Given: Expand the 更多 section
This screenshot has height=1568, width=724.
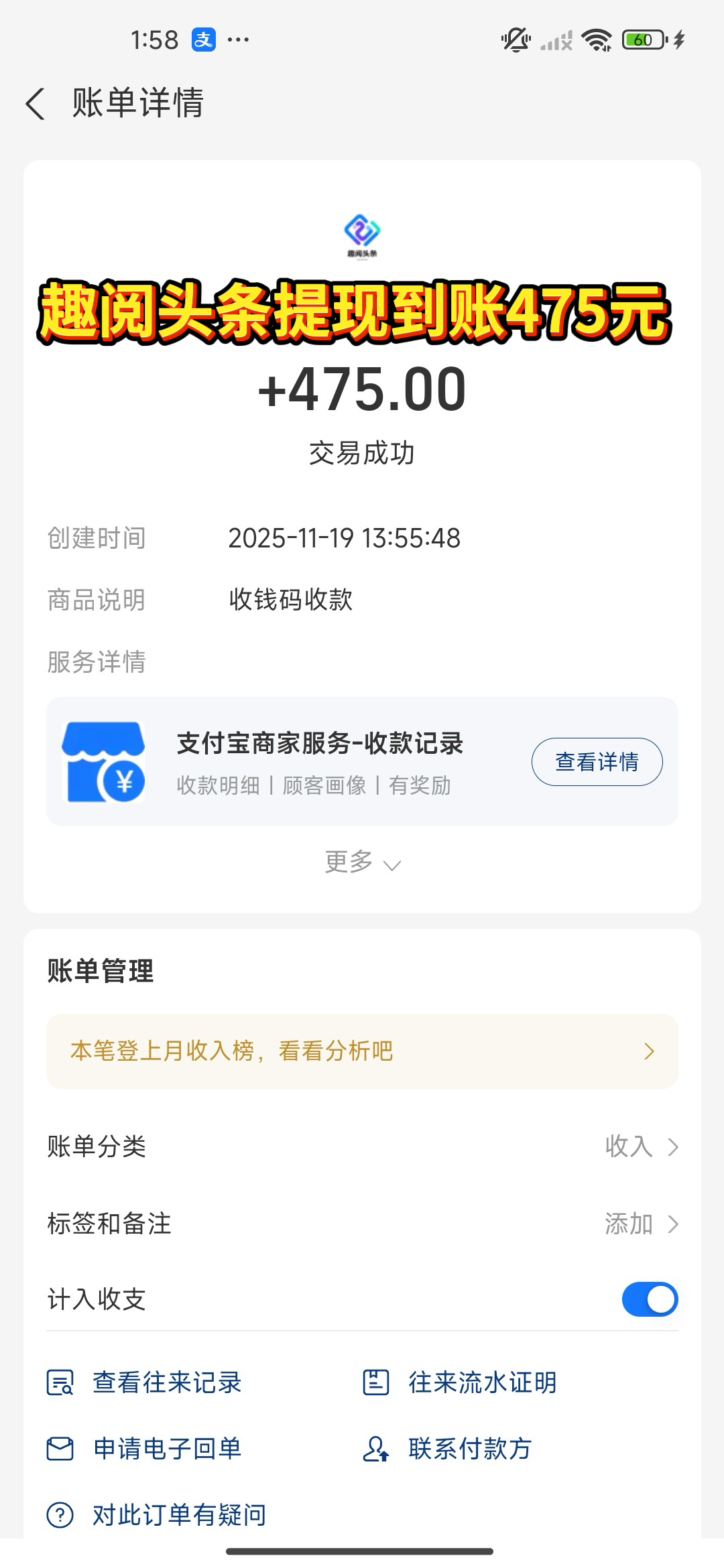Looking at the screenshot, I should click(362, 863).
